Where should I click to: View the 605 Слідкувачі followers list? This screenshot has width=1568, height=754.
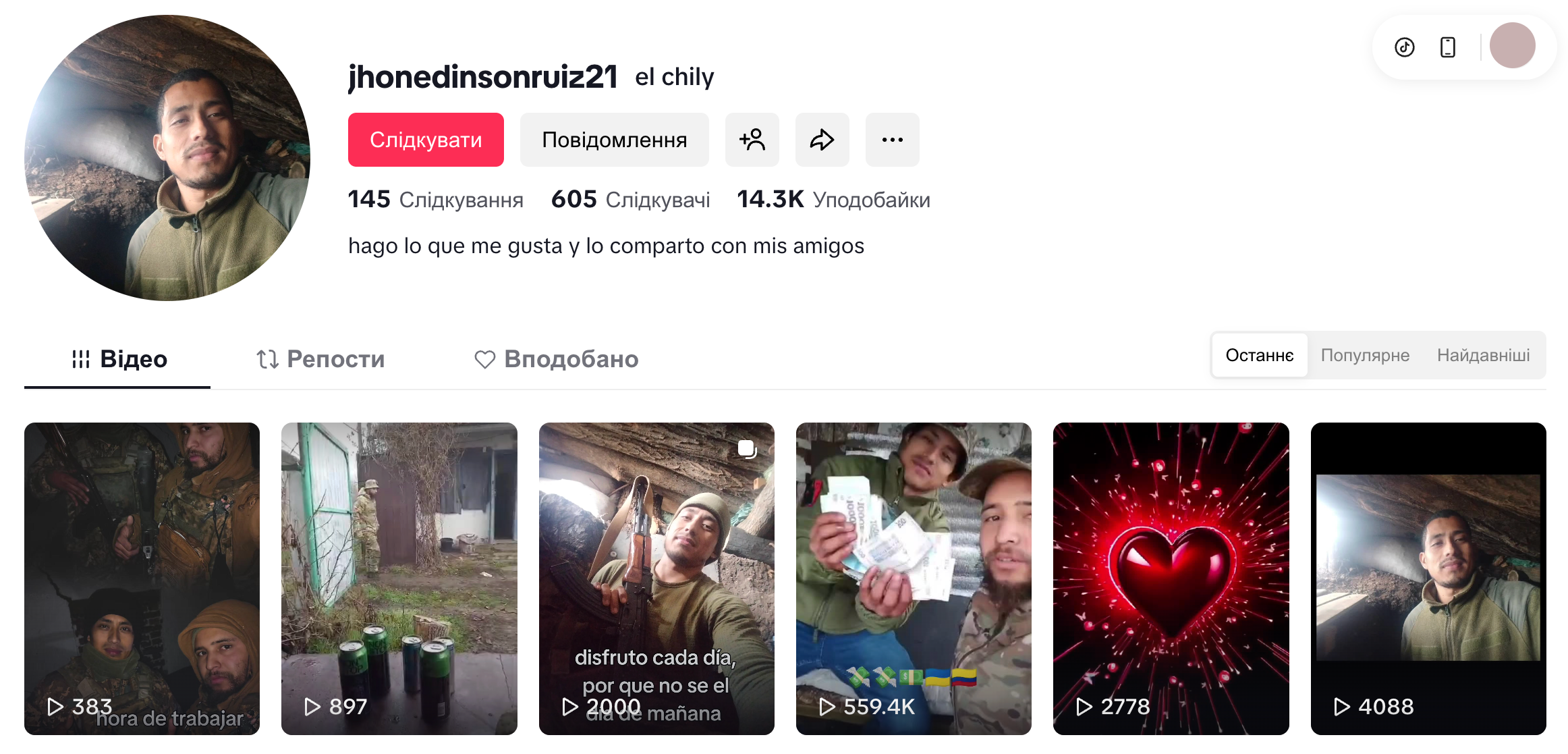[x=630, y=200]
